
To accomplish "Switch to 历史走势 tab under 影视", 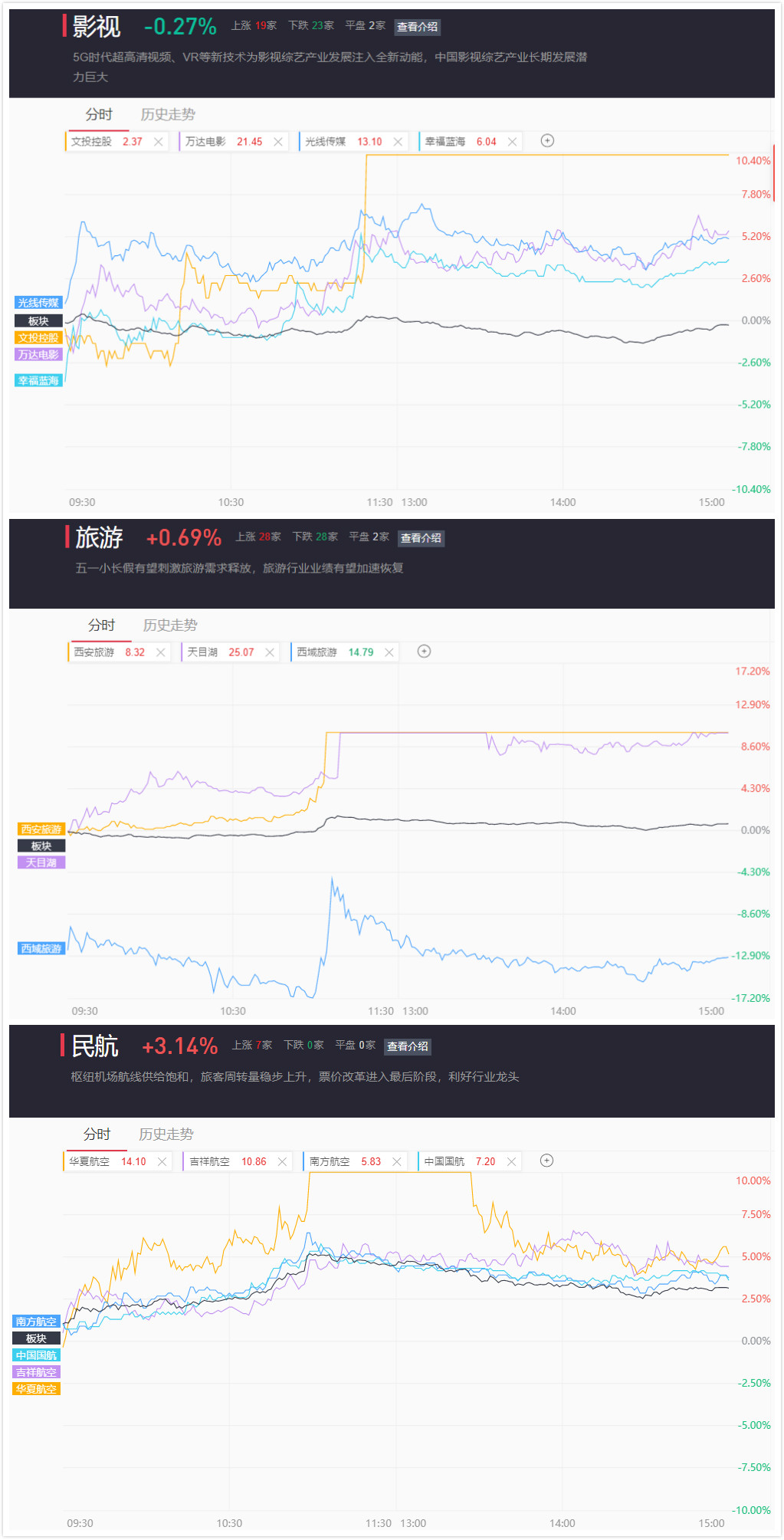I will pyautogui.click(x=168, y=114).
